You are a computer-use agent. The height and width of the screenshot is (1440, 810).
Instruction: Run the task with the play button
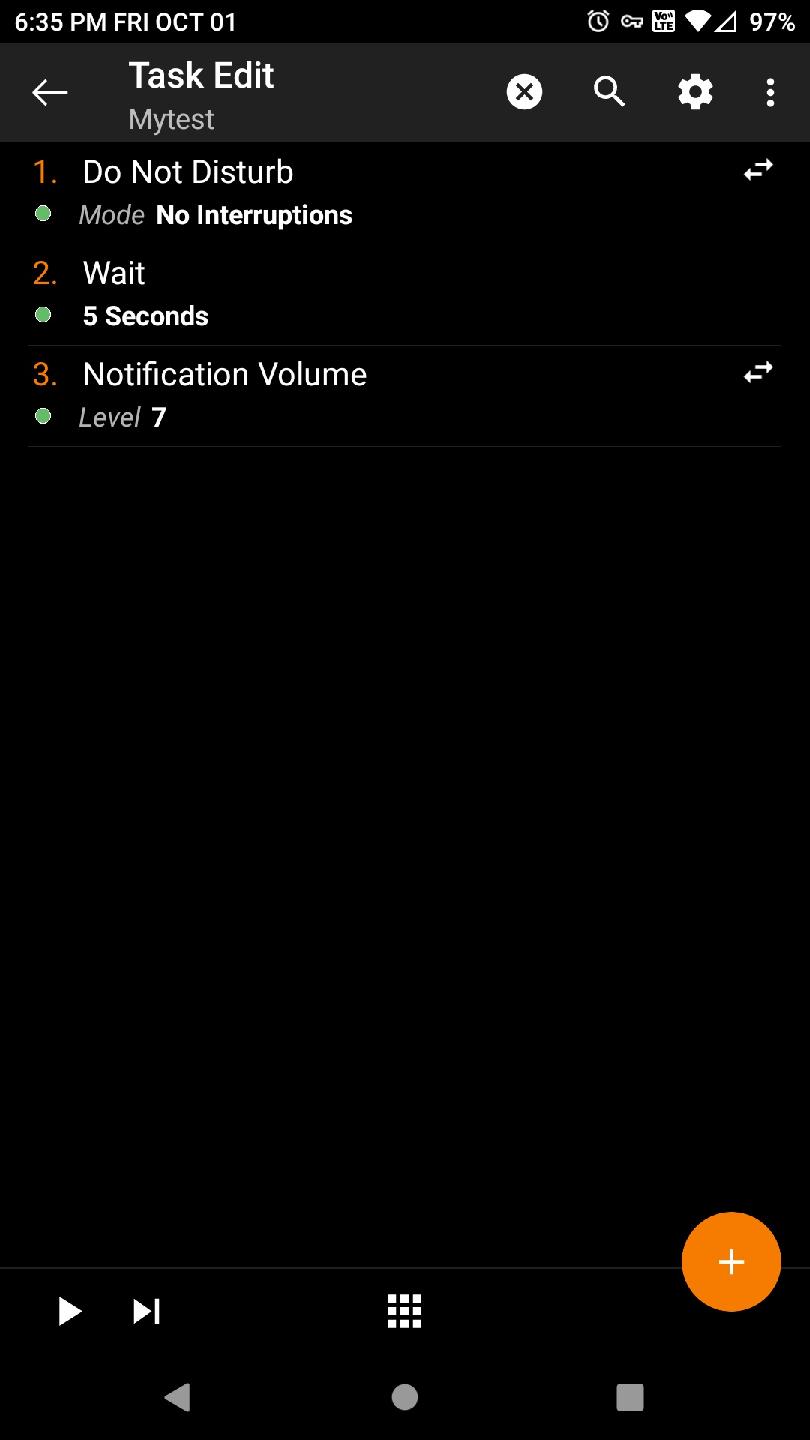click(x=69, y=1311)
